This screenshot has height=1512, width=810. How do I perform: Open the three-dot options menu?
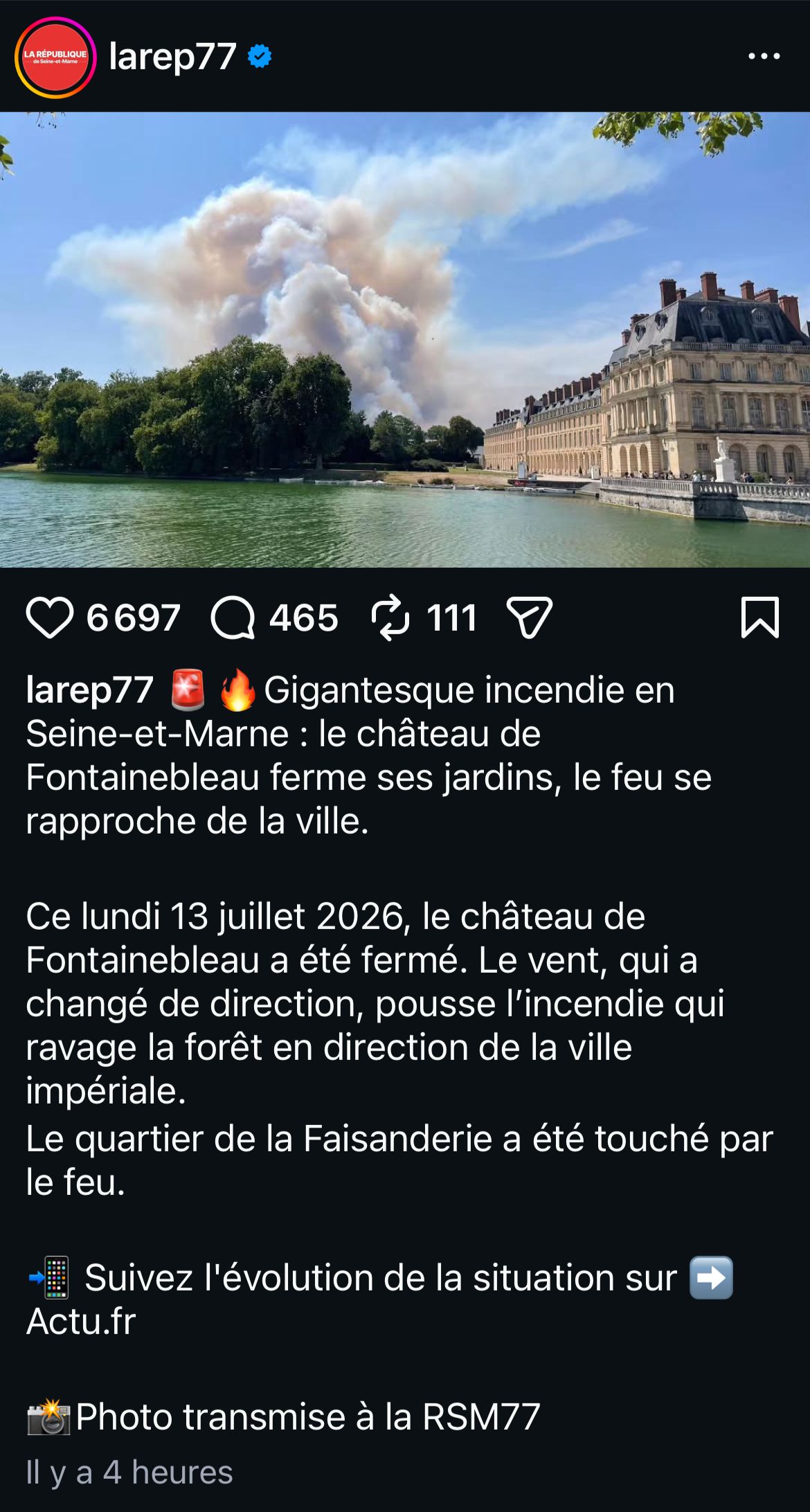coord(764,57)
